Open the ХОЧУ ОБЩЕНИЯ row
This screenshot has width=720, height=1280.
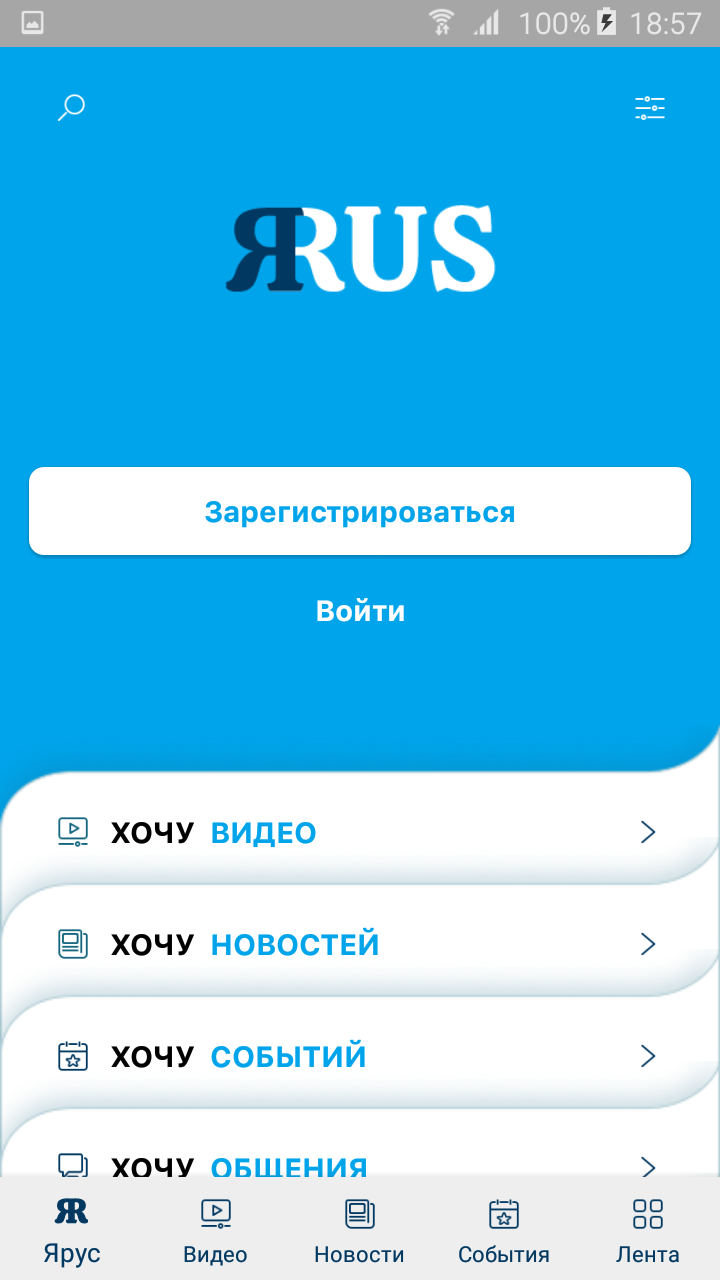360,1163
